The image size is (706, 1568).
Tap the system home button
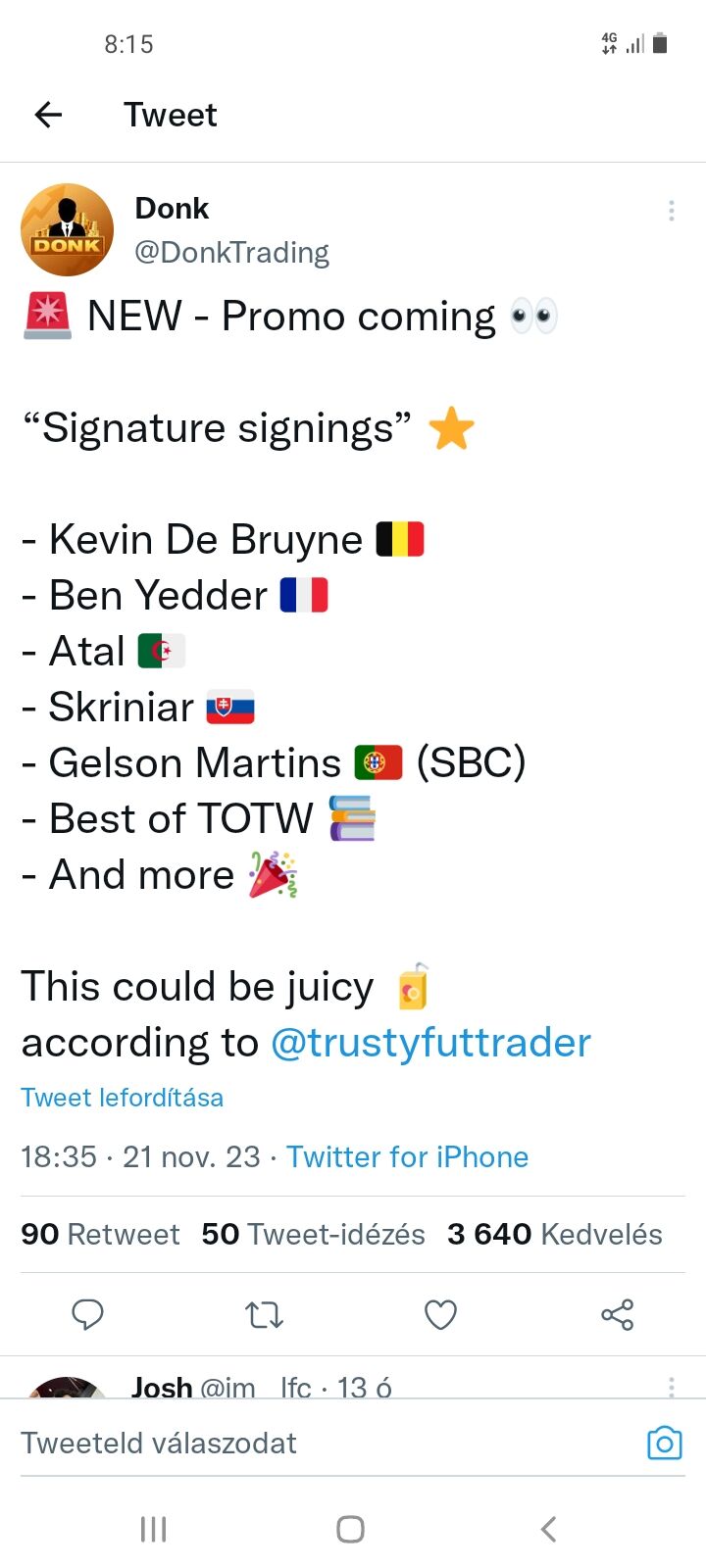350,1529
